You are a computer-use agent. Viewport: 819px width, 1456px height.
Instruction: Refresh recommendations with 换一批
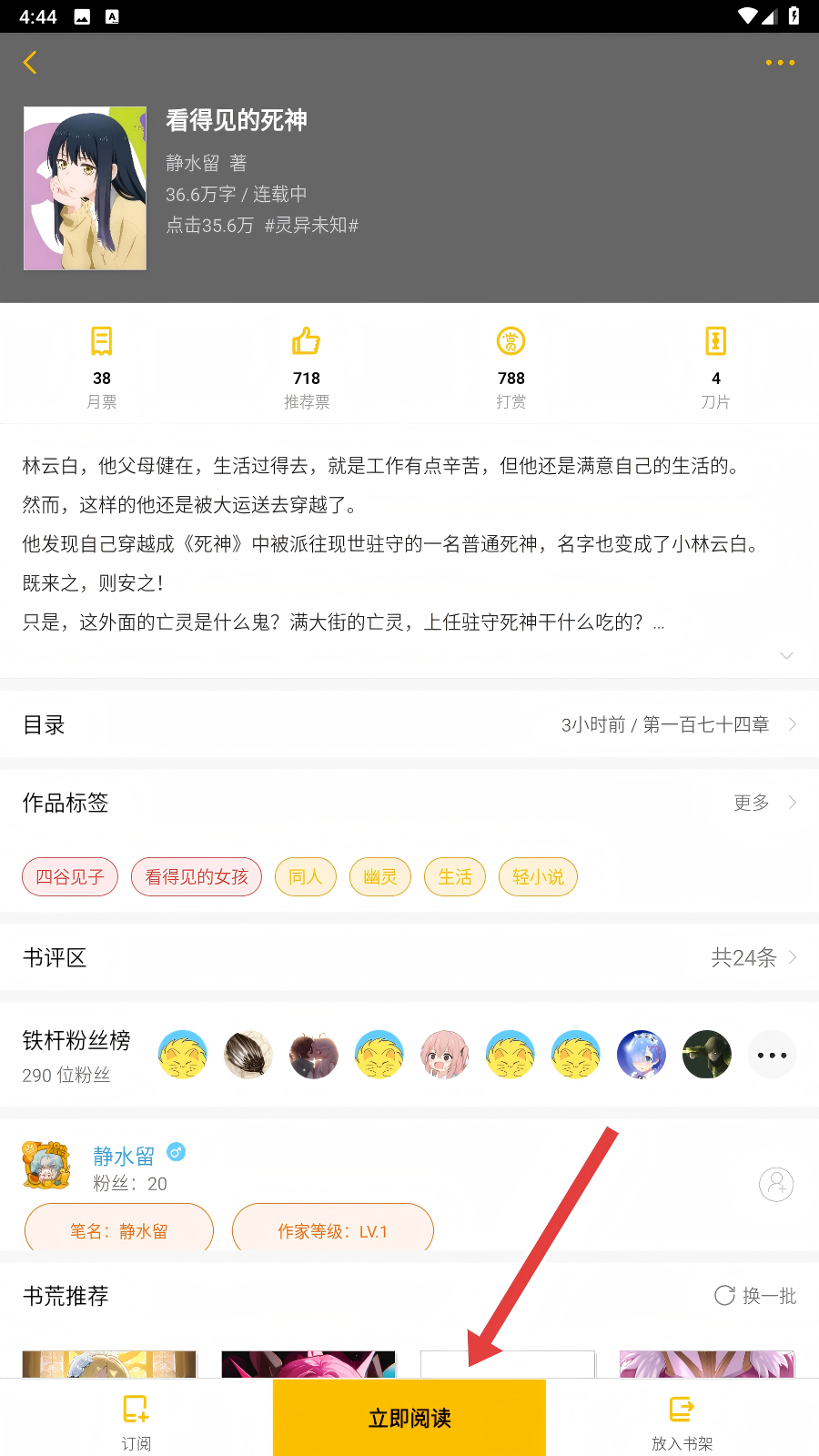tap(755, 1296)
